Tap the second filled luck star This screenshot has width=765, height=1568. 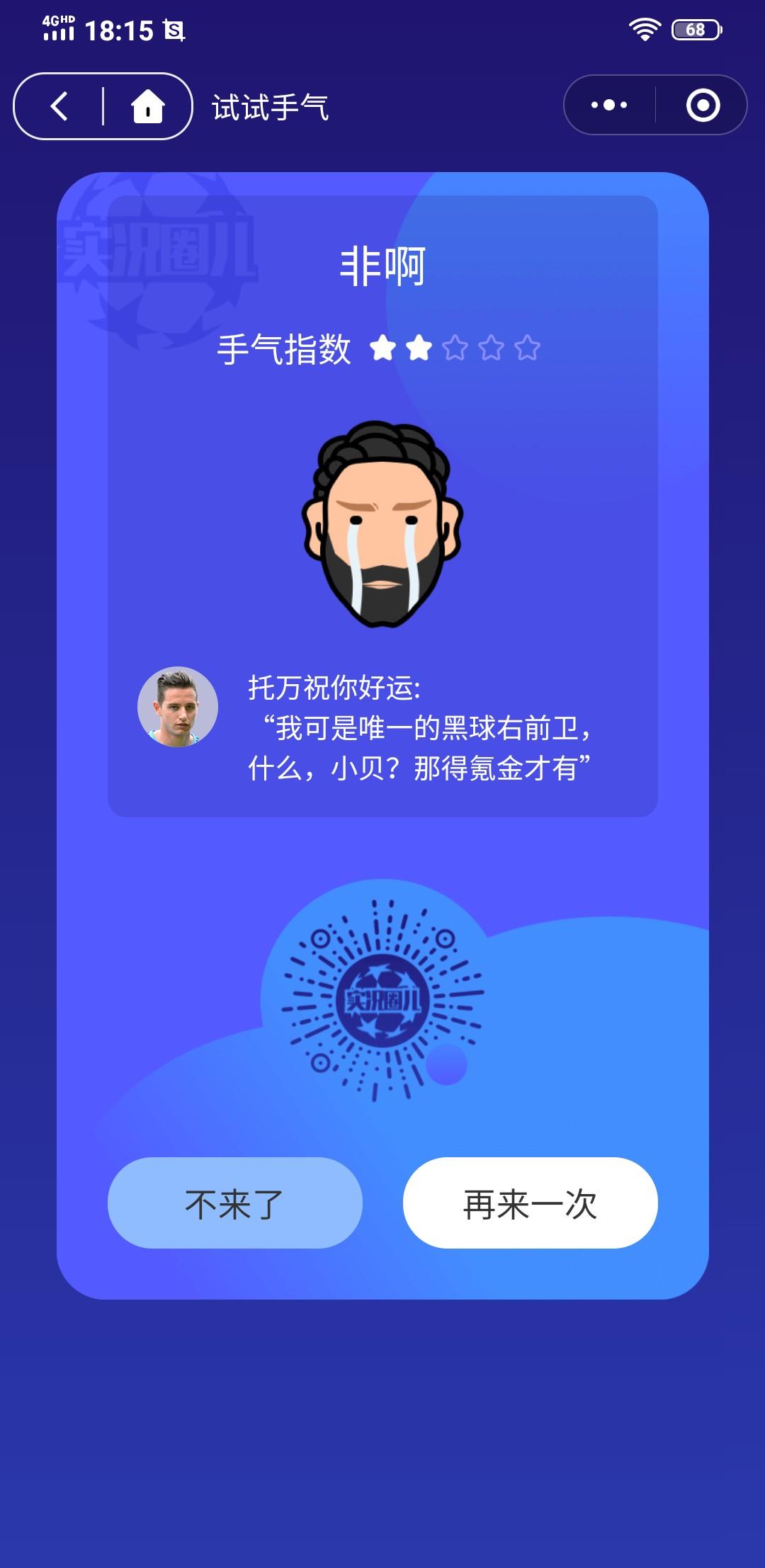point(419,348)
